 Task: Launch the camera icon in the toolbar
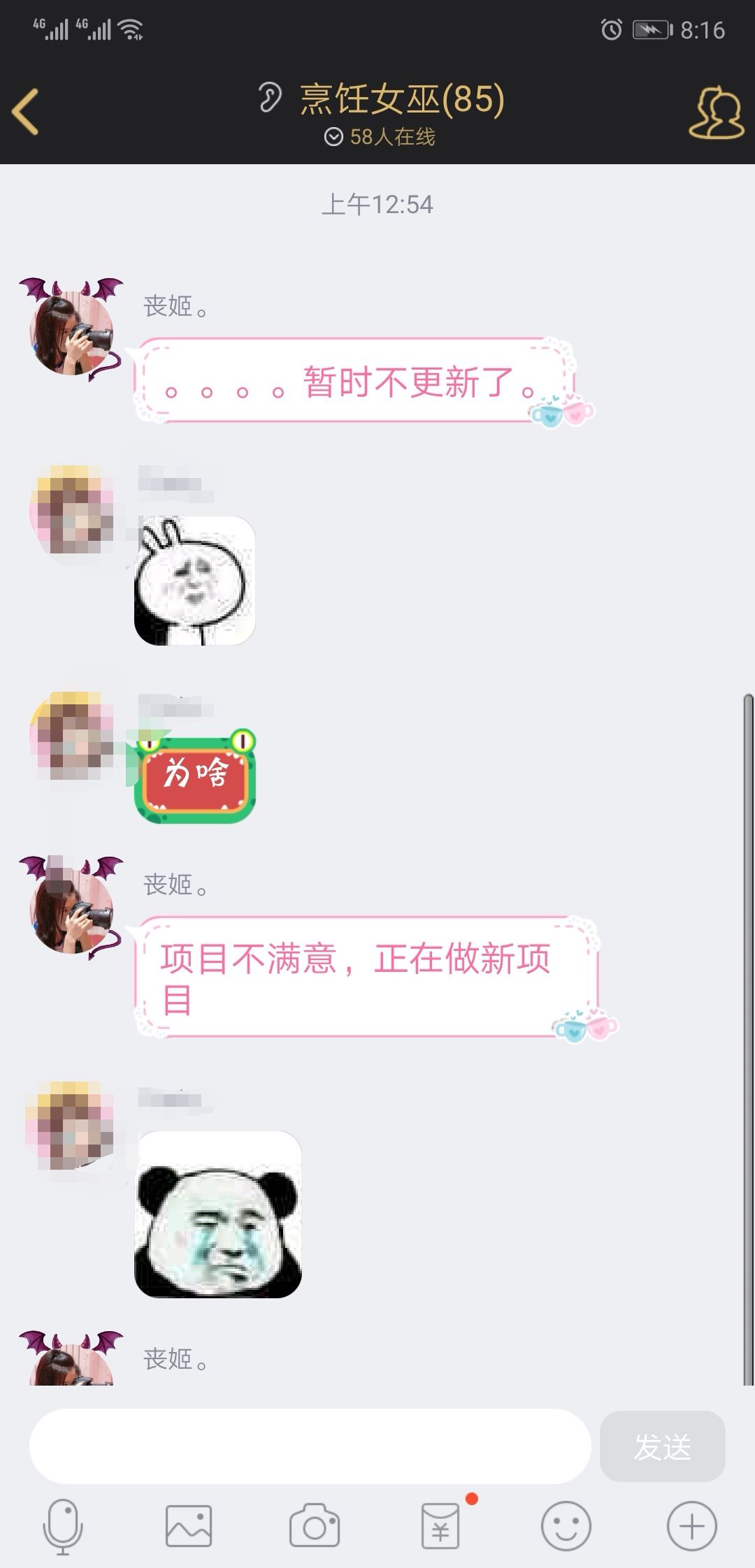point(315,1526)
